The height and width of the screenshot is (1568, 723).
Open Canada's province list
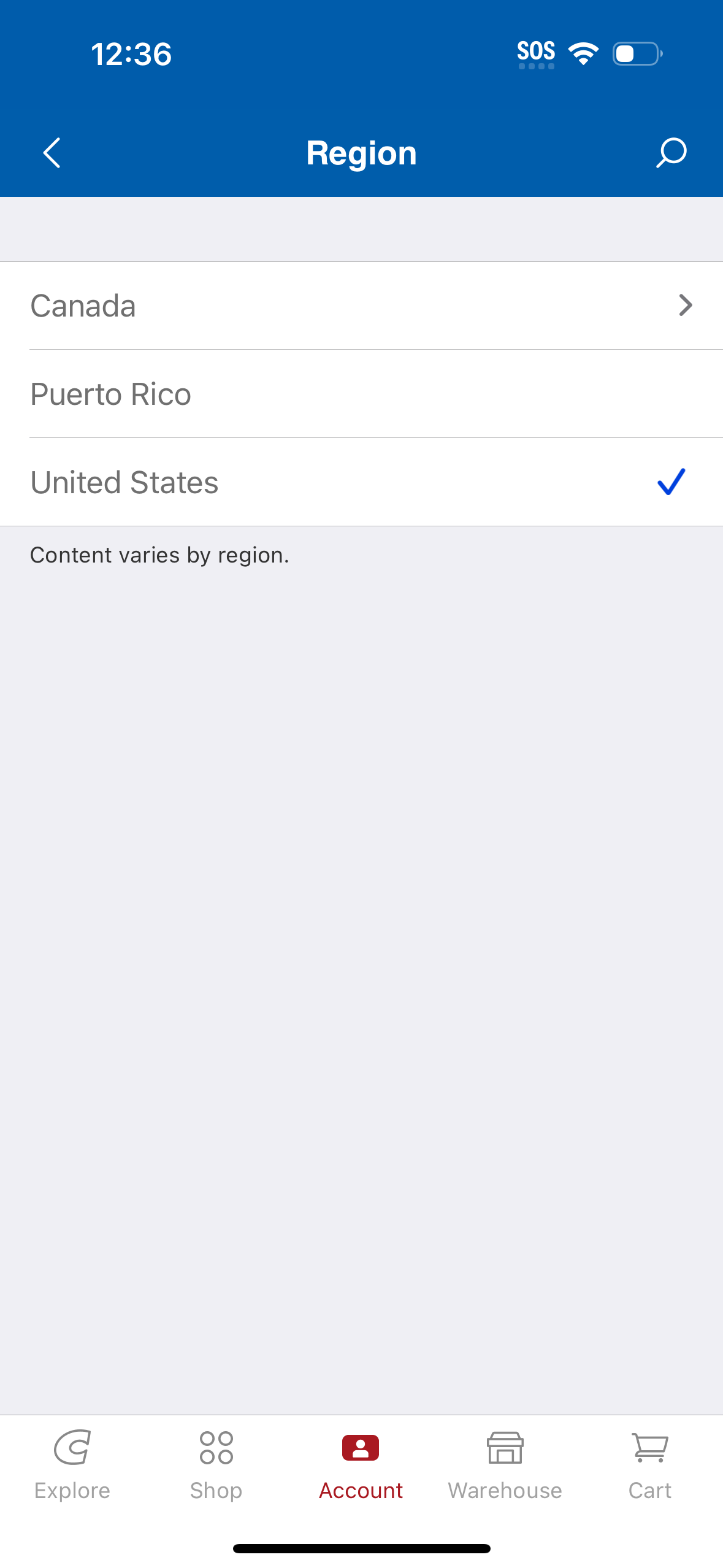(x=245, y=305)
